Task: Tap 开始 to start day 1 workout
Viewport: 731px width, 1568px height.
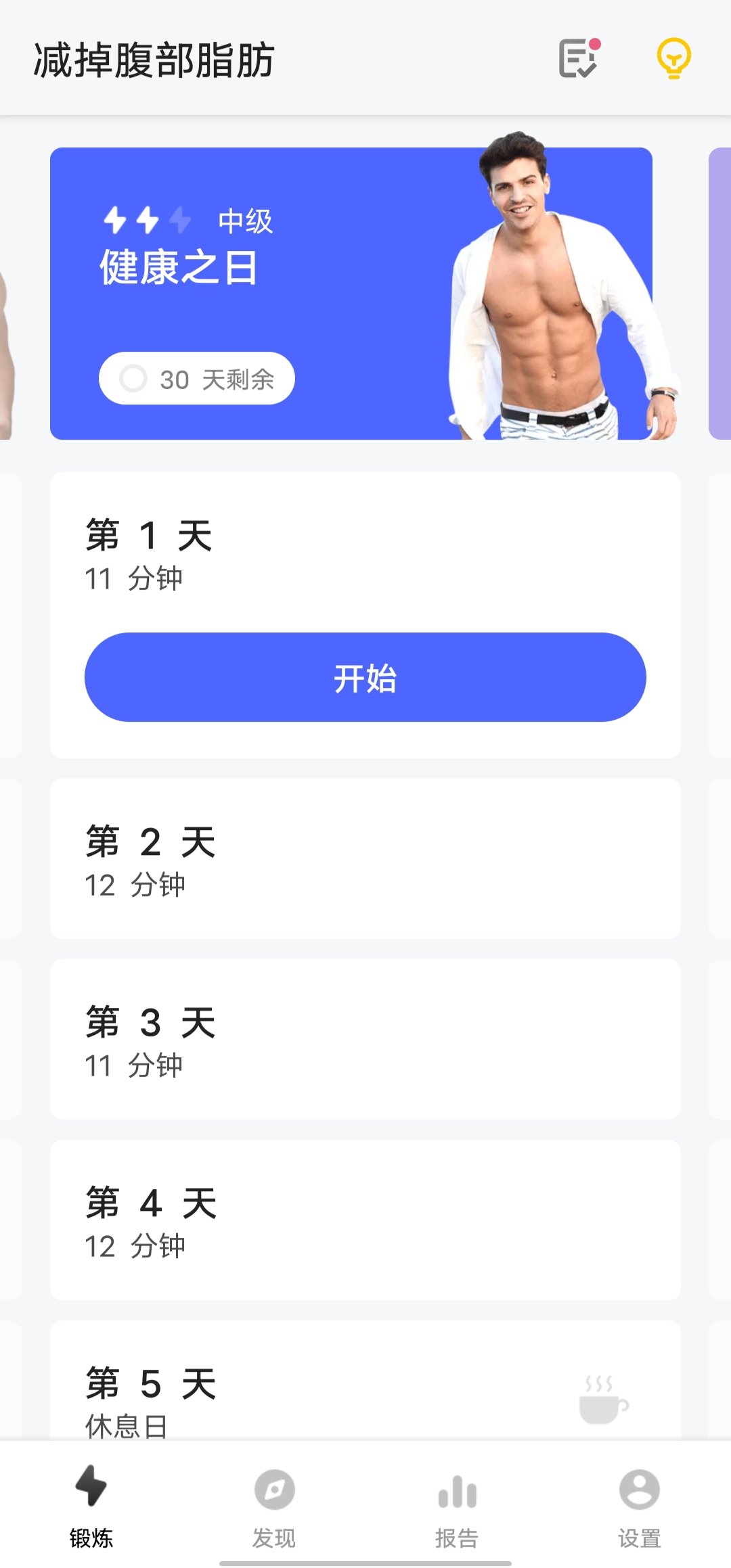Action: (365, 677)
